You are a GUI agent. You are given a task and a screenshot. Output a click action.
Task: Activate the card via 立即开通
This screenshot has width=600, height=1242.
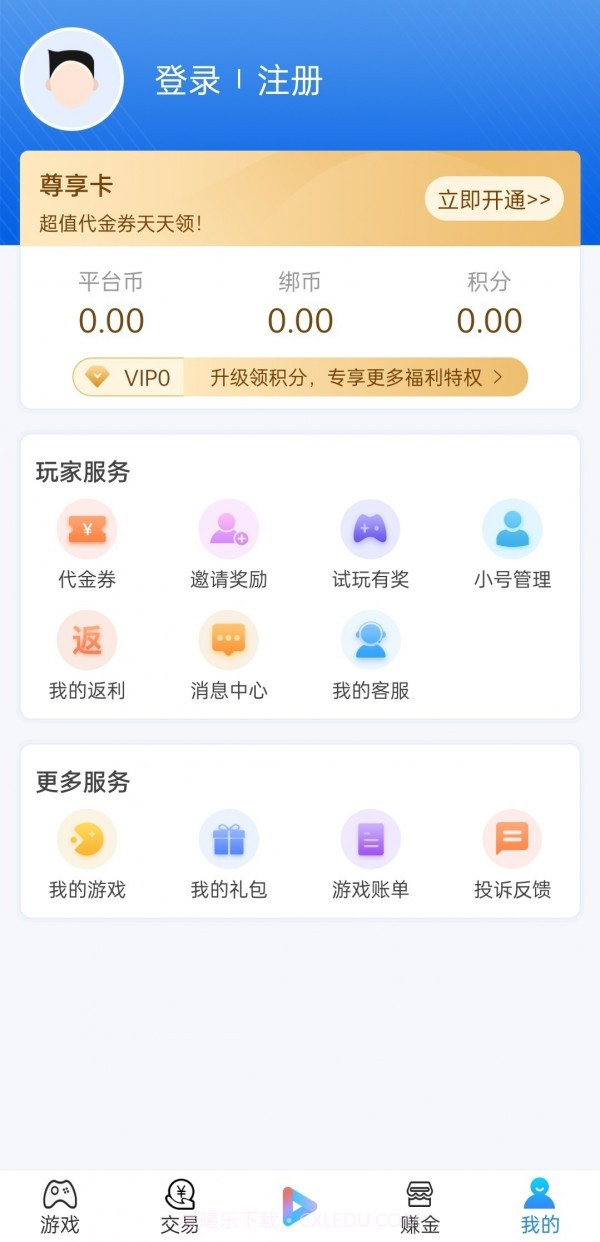coord(494,199)
